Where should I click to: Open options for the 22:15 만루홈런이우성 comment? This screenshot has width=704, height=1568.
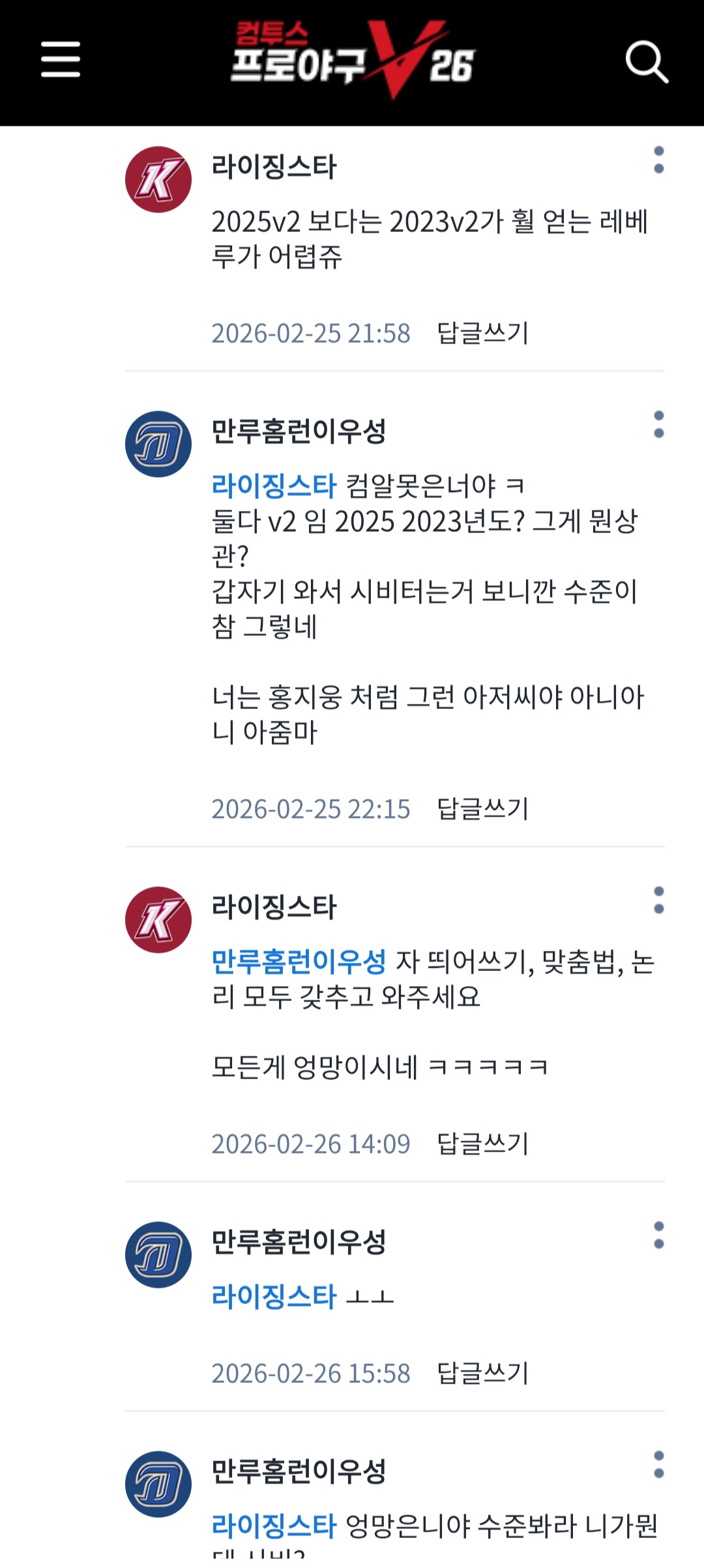(x=658, y=425)
